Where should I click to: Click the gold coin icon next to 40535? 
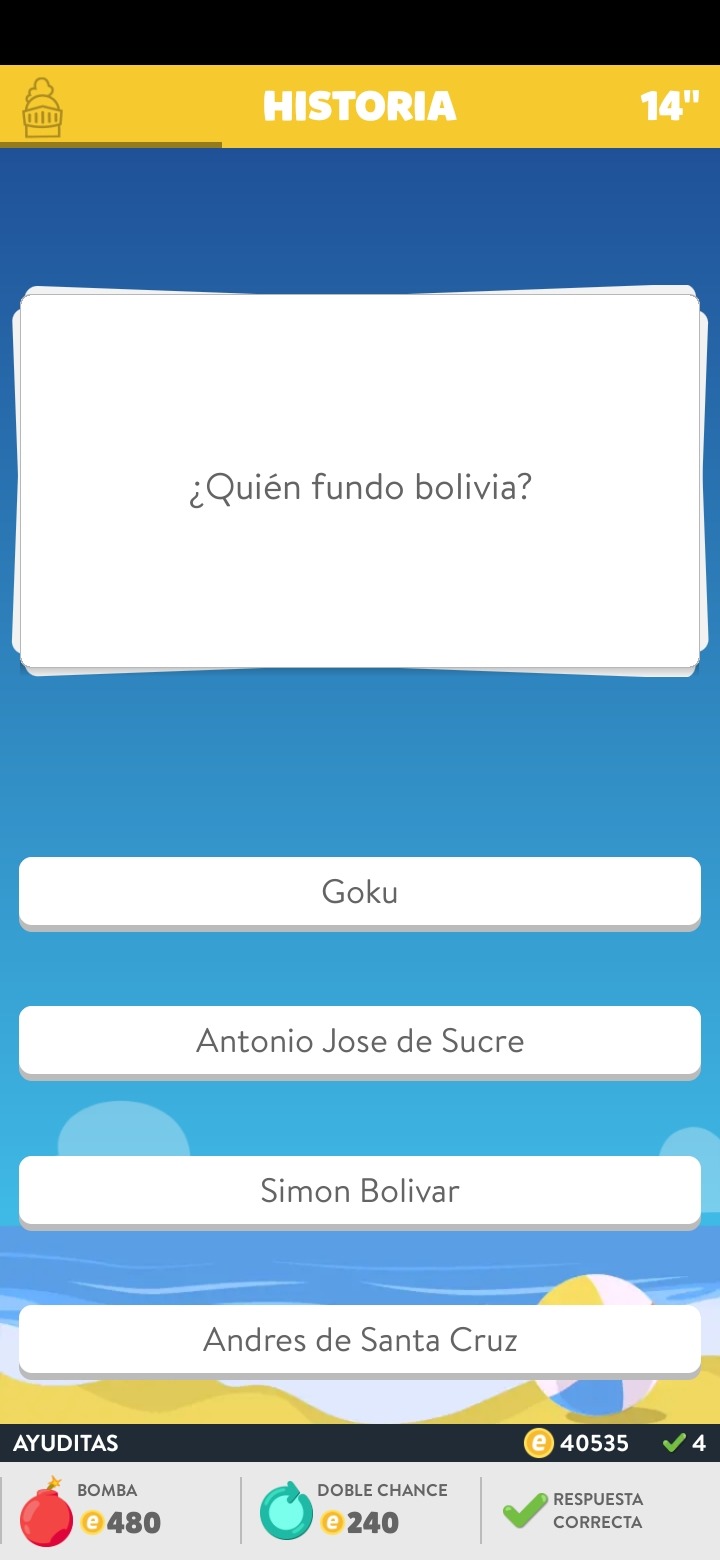coord(541,1443)
